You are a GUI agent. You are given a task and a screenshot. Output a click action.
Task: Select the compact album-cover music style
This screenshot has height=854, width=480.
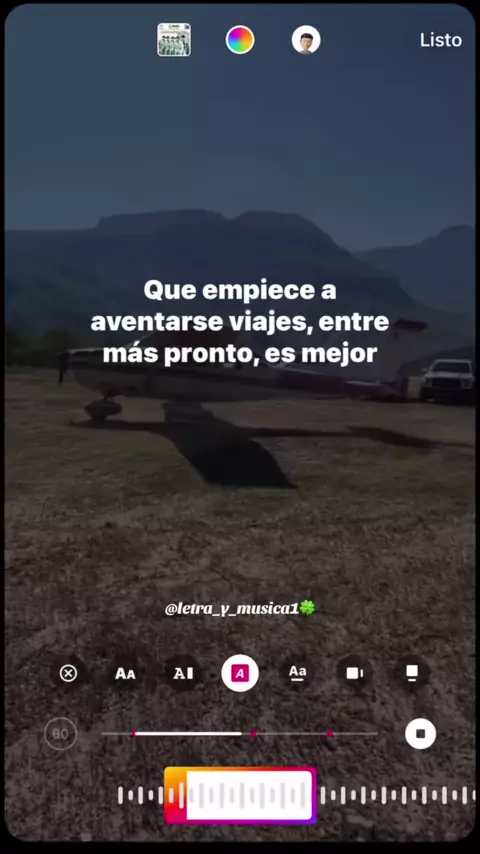(412, 673)
